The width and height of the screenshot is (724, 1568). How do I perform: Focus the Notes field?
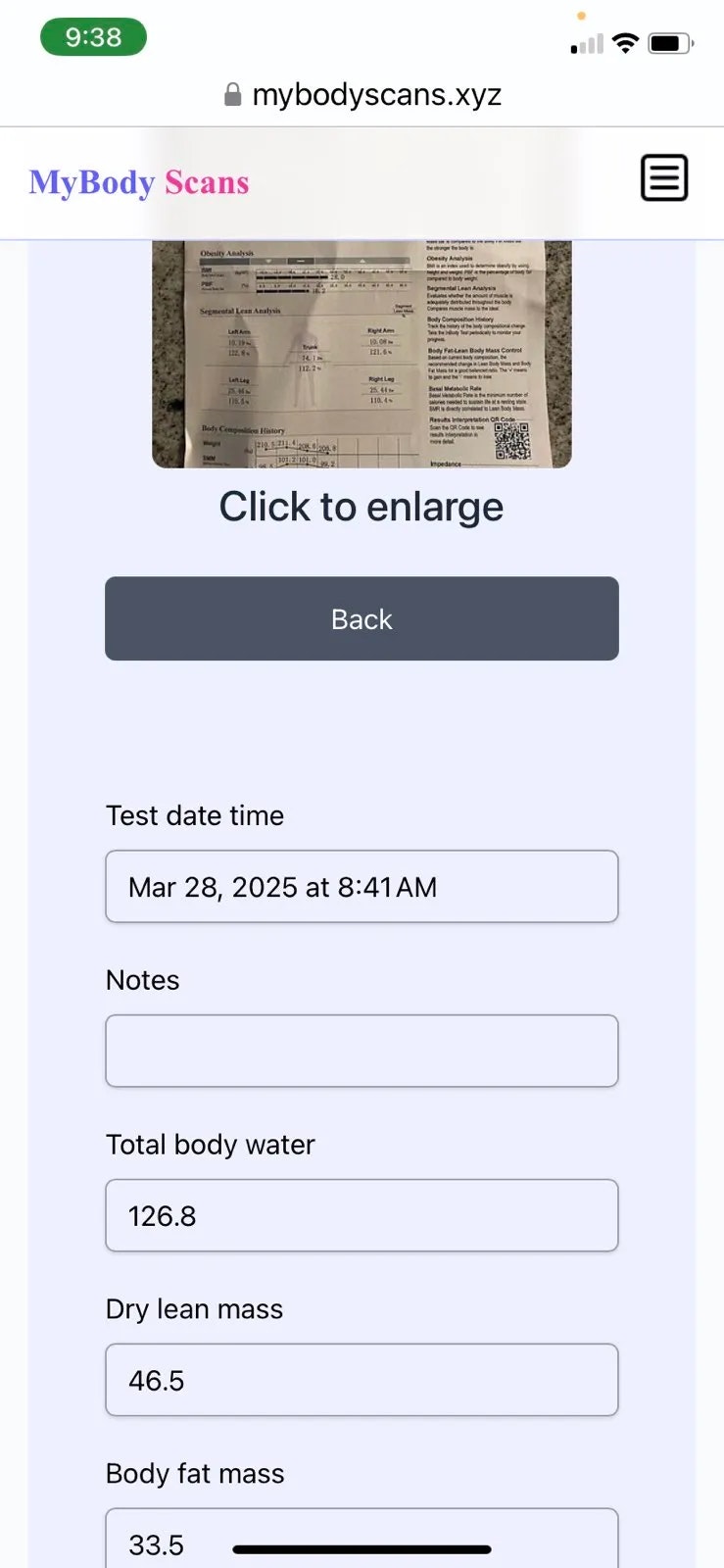tap(362, 1051)
